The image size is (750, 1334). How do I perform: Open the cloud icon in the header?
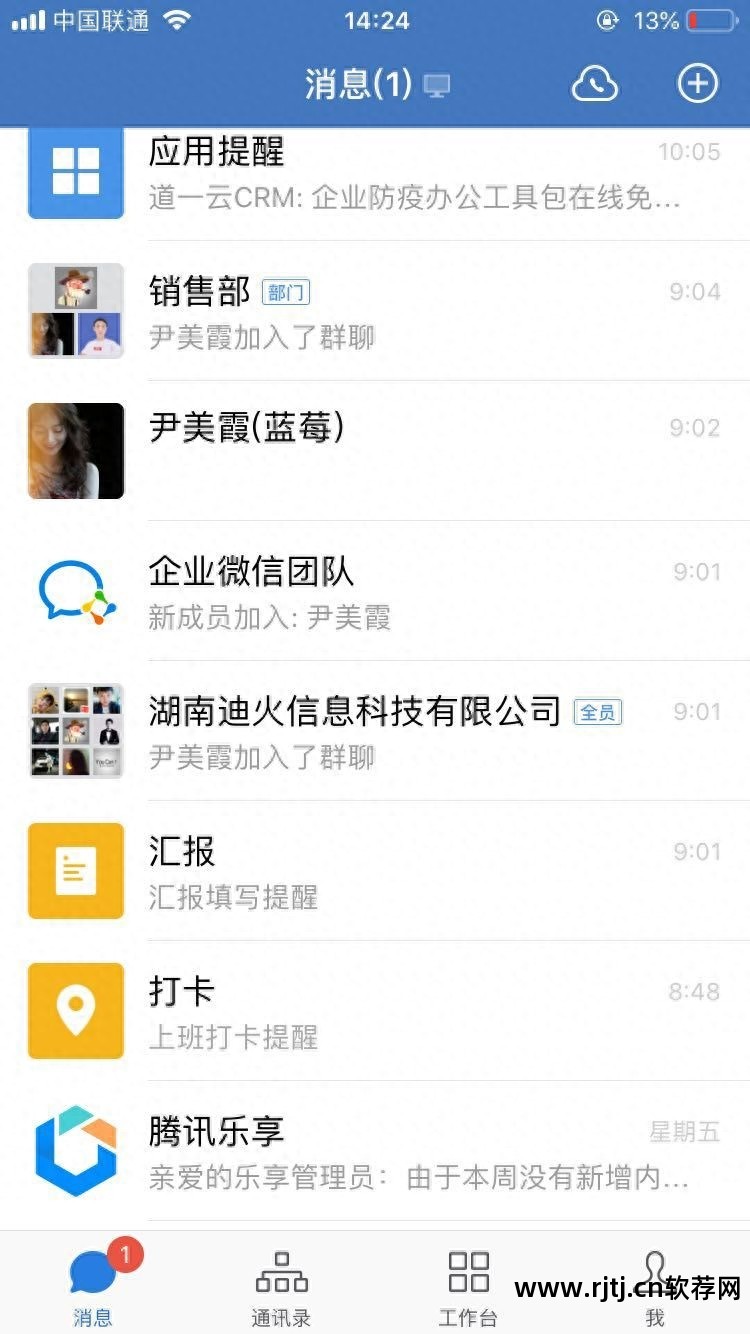[594, 84]
